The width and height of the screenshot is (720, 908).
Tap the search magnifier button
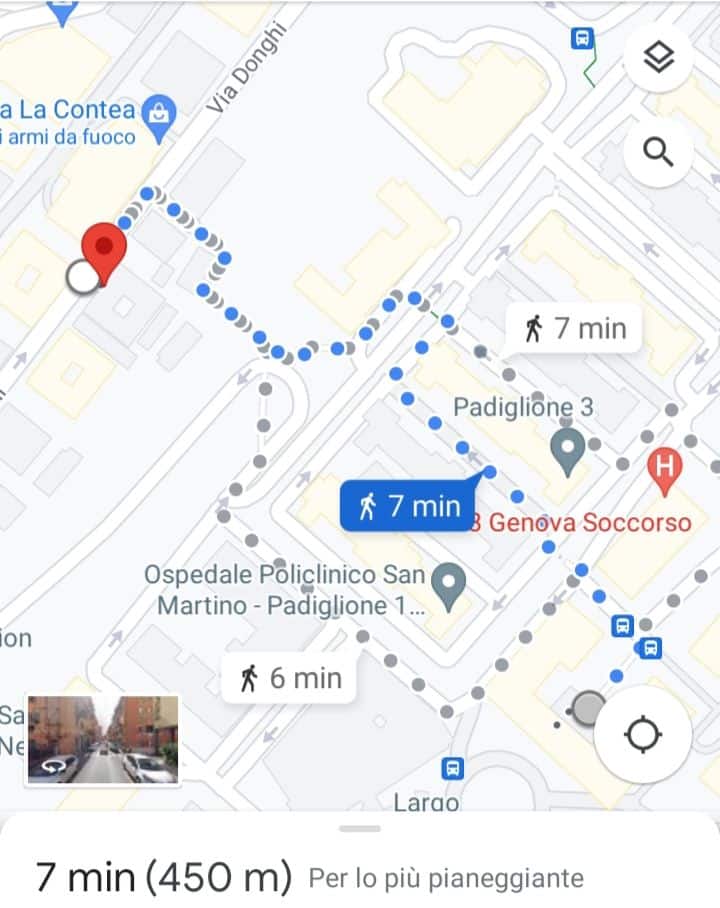point(657,152)
